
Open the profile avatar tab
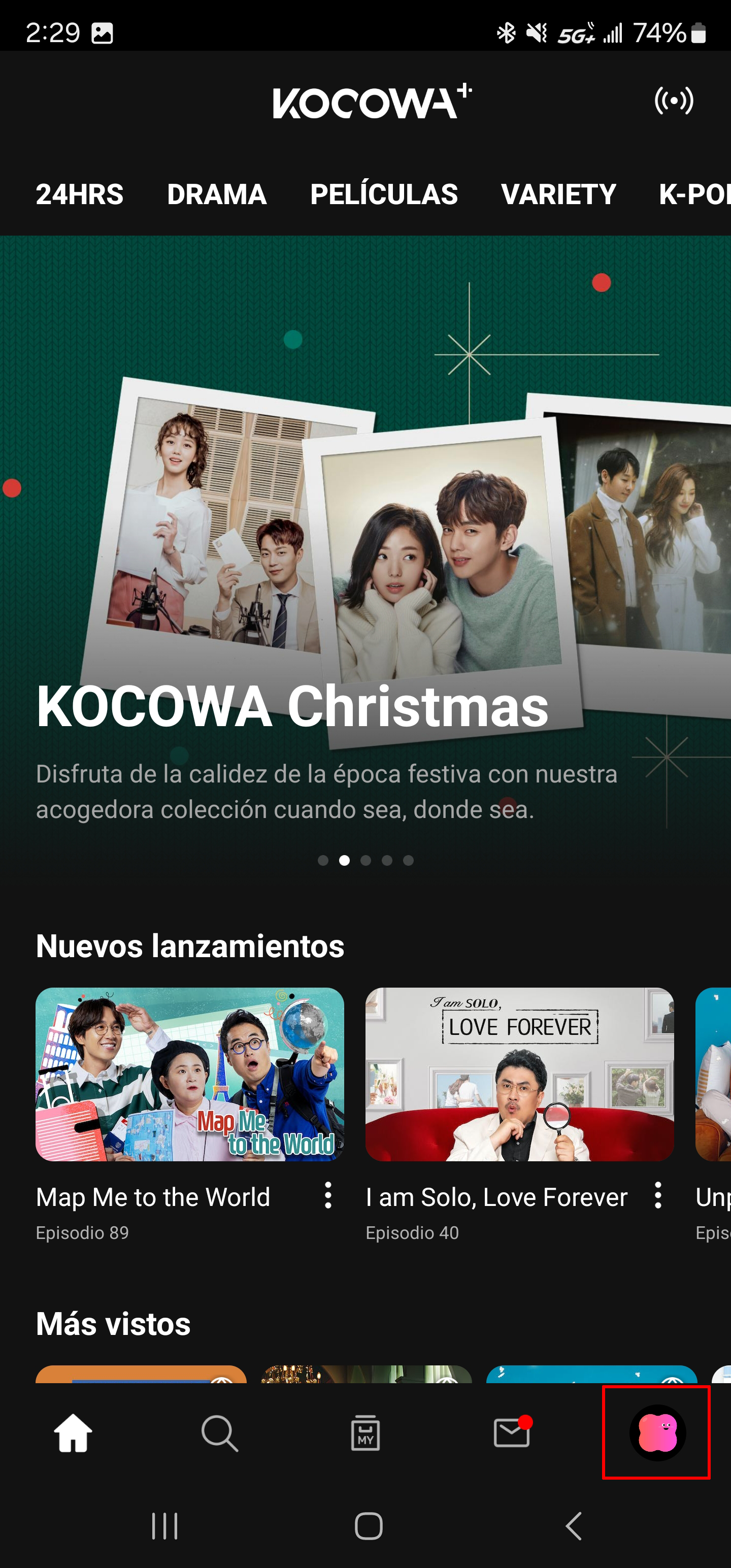(x=657, y=1433)
